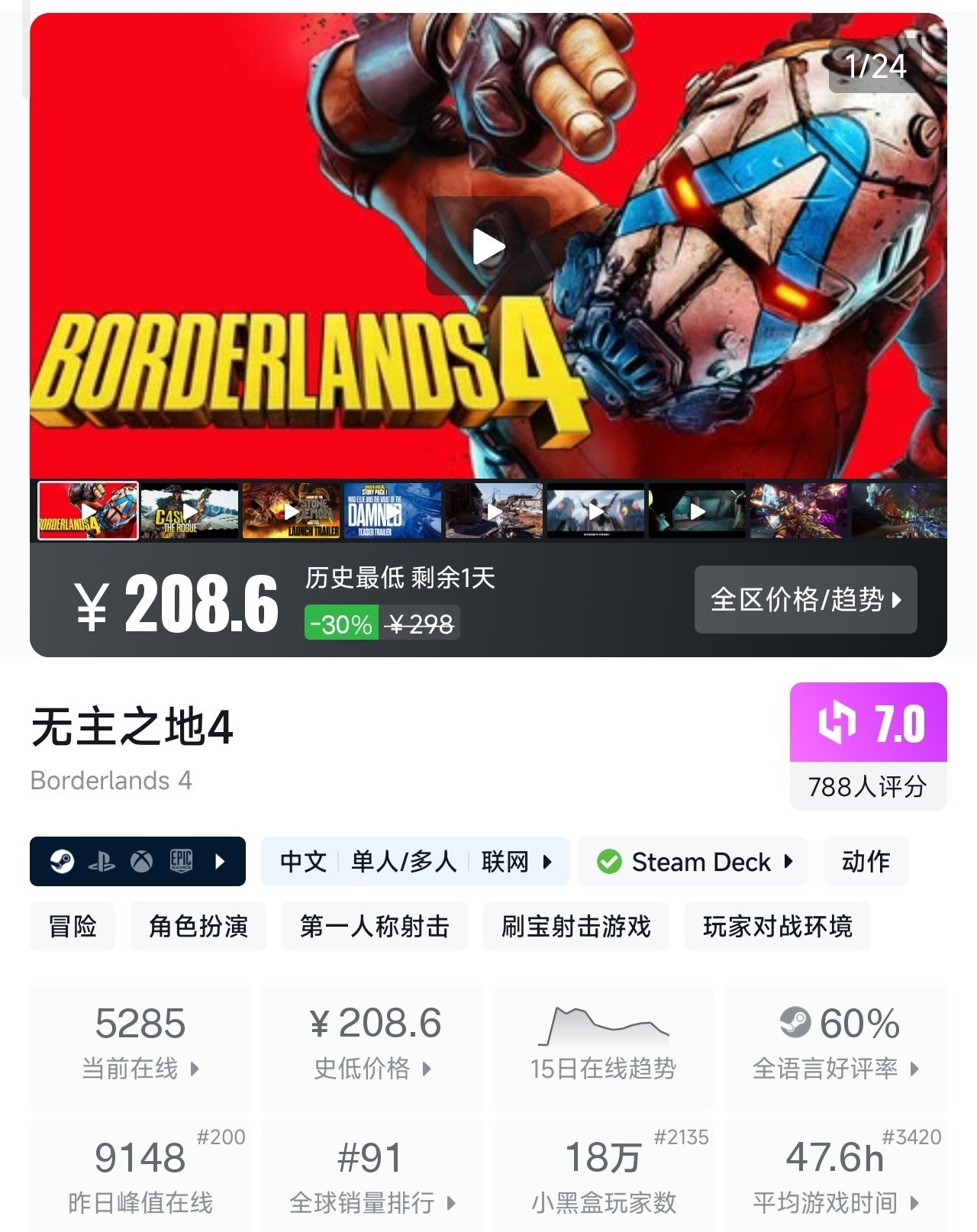The image size is (977, 1232).
Task: Select the Damned teaser trailer thumbnail
Action: coord(392,511)
